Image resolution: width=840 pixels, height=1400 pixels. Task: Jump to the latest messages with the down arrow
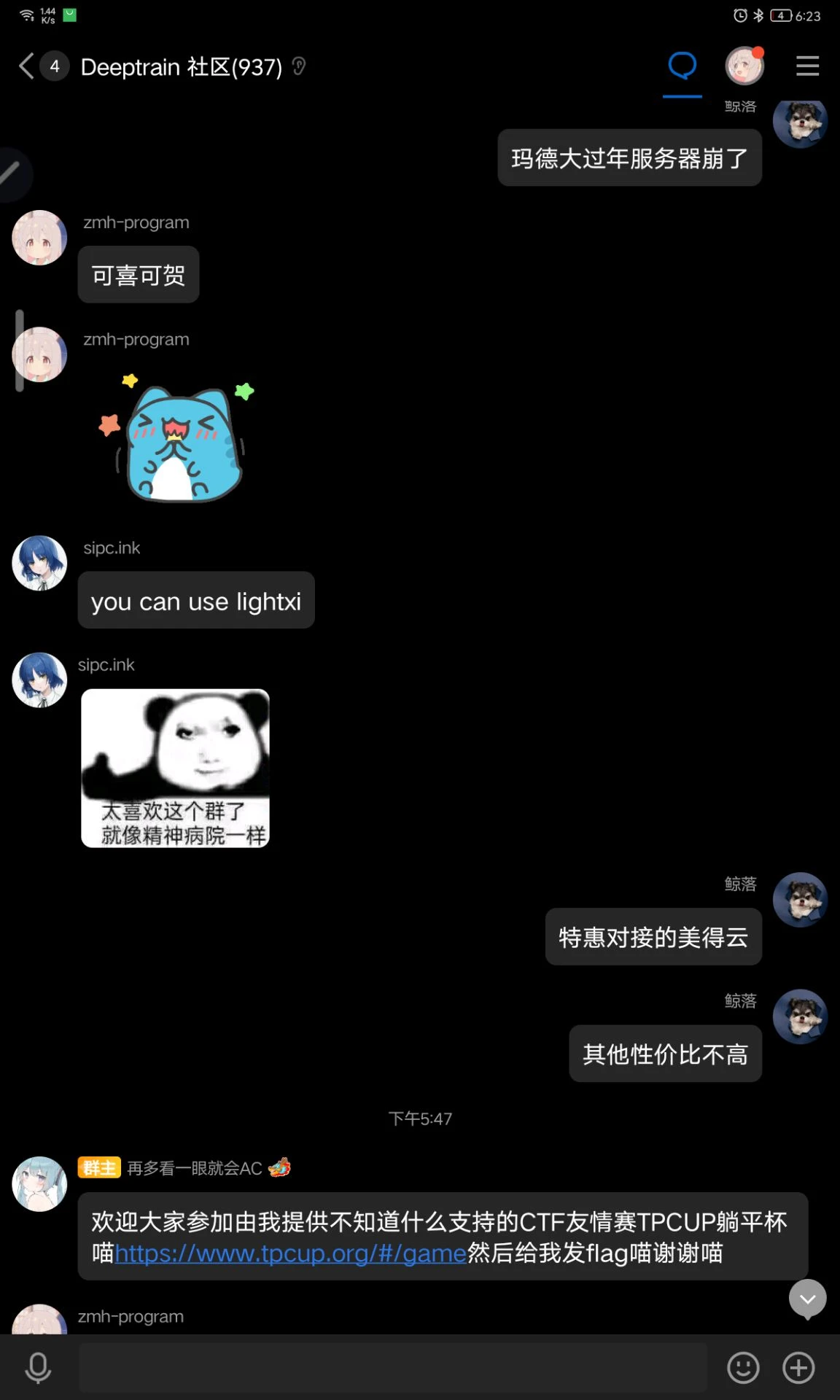pyautogui.click(x=807, y=1299)
